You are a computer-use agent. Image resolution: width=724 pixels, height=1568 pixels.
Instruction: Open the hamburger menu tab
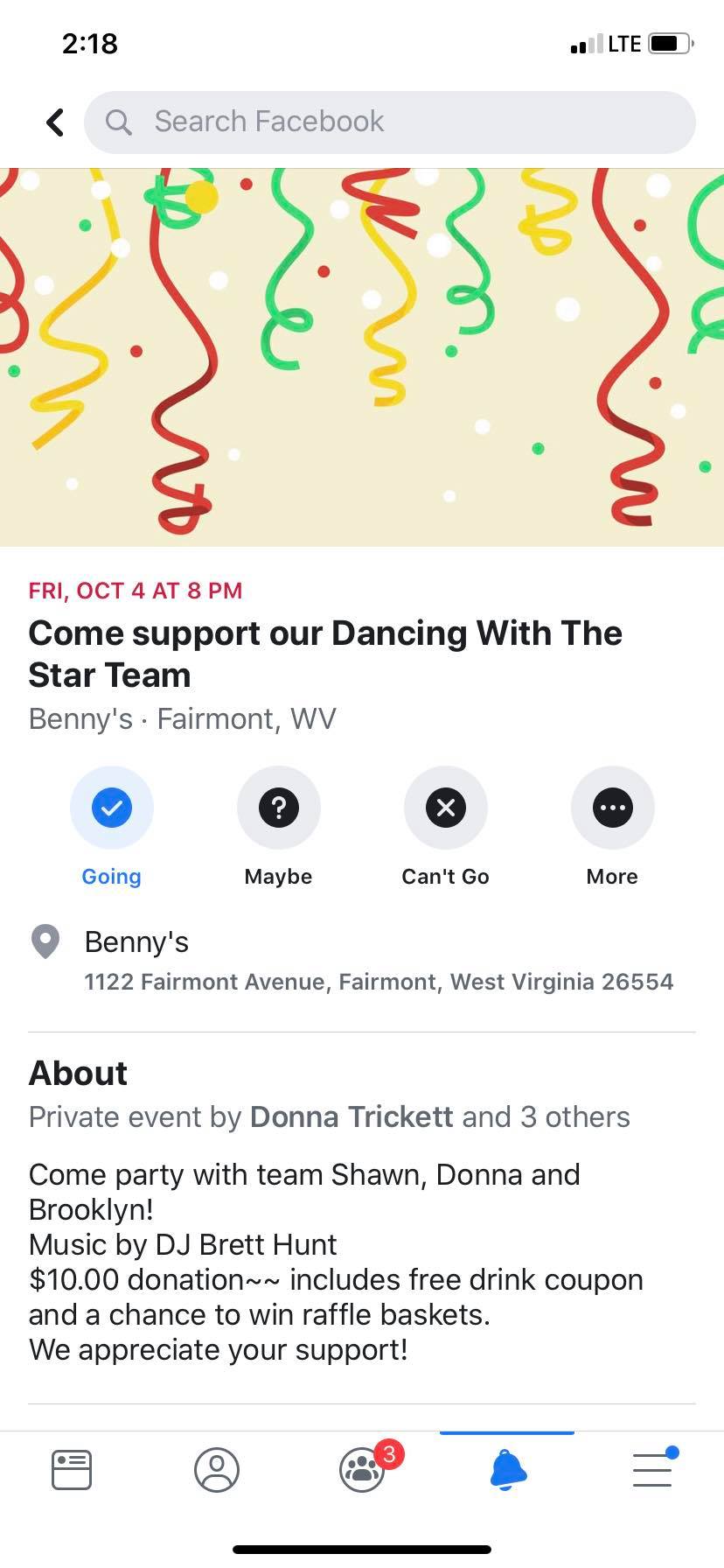click(652, 1469)
